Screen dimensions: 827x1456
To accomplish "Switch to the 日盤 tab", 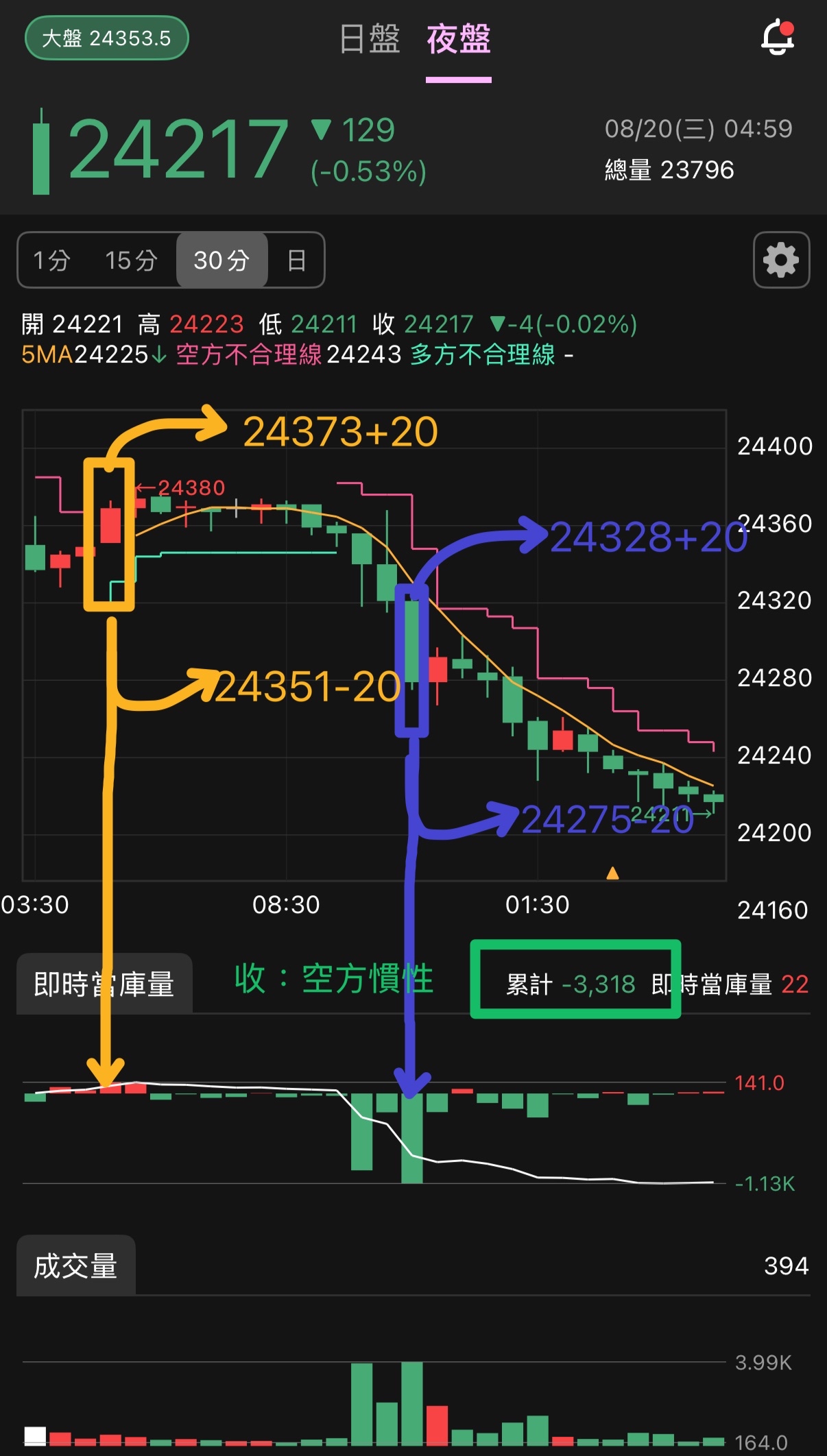I will 370,39.
